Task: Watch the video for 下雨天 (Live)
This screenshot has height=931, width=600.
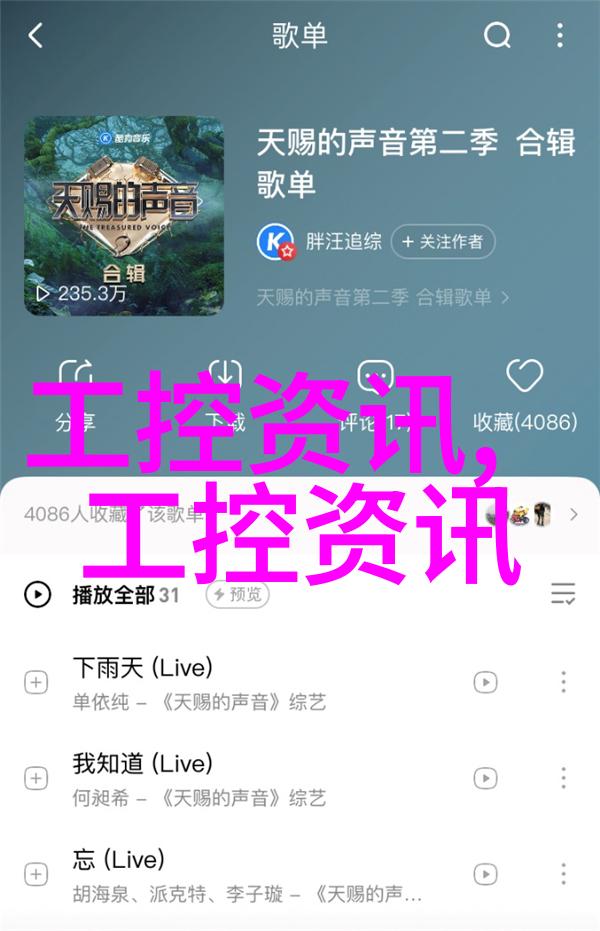Action: tap(485, 682)
